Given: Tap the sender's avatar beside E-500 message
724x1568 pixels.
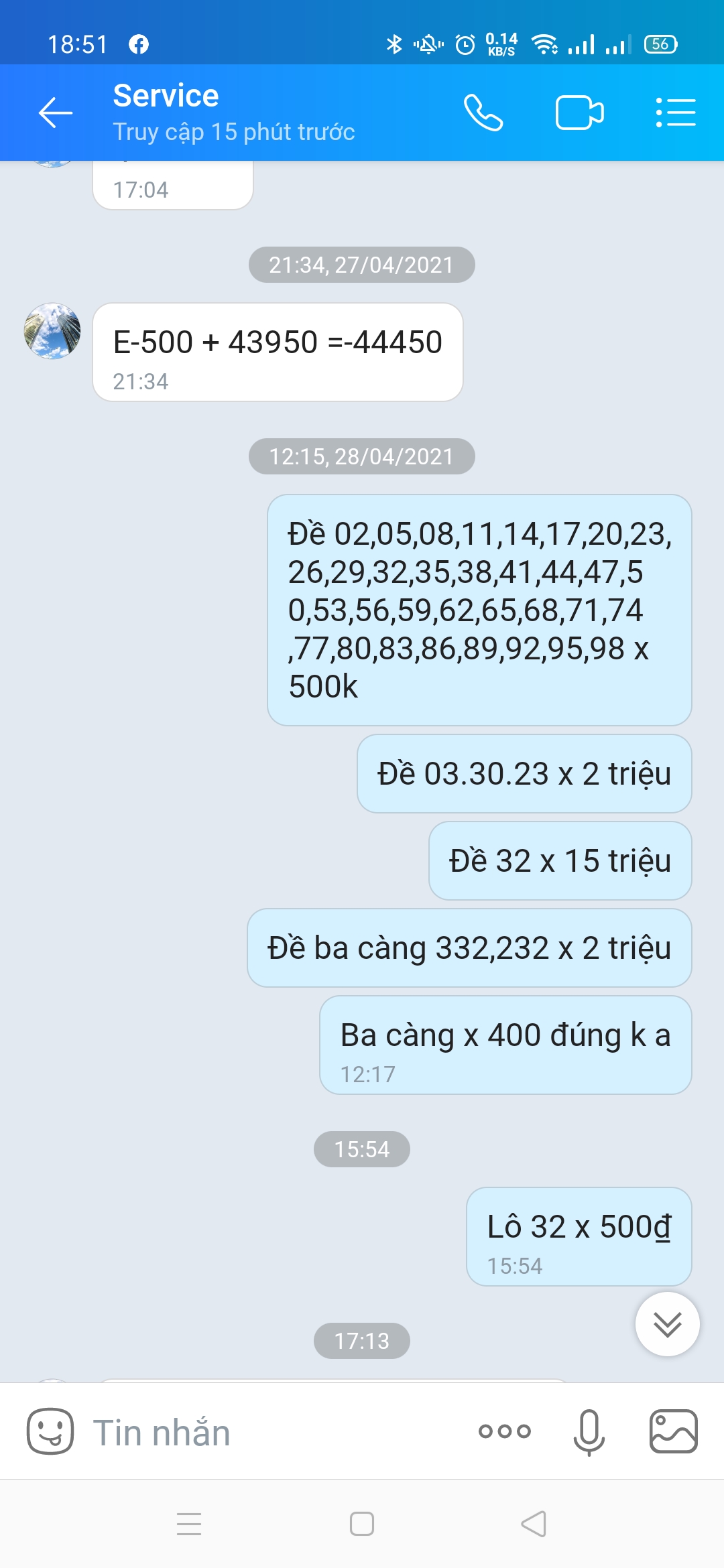Looking at the screenshot, I should coord(52,330).
